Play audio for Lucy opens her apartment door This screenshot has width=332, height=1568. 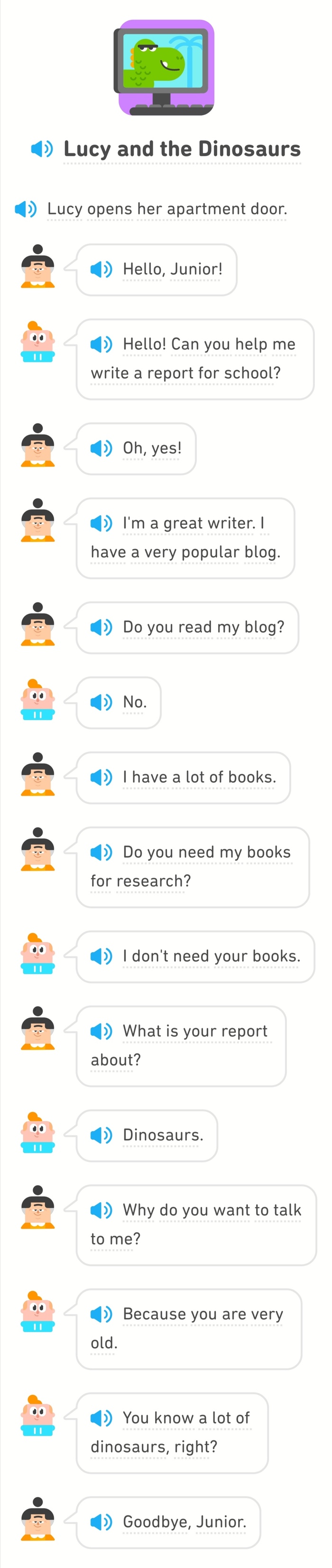click(x=26, y=209)
